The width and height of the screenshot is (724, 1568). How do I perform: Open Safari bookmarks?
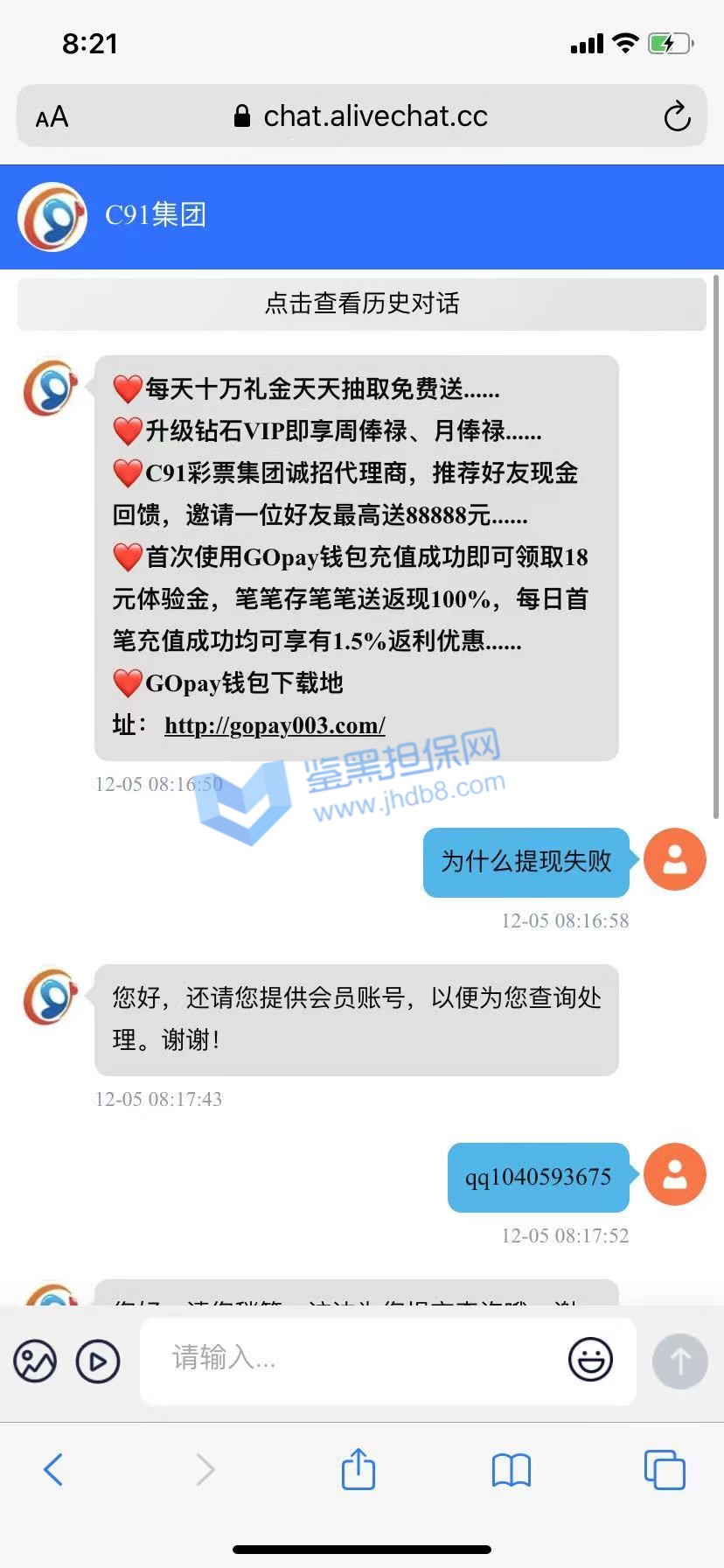(x=512, y=1470)
